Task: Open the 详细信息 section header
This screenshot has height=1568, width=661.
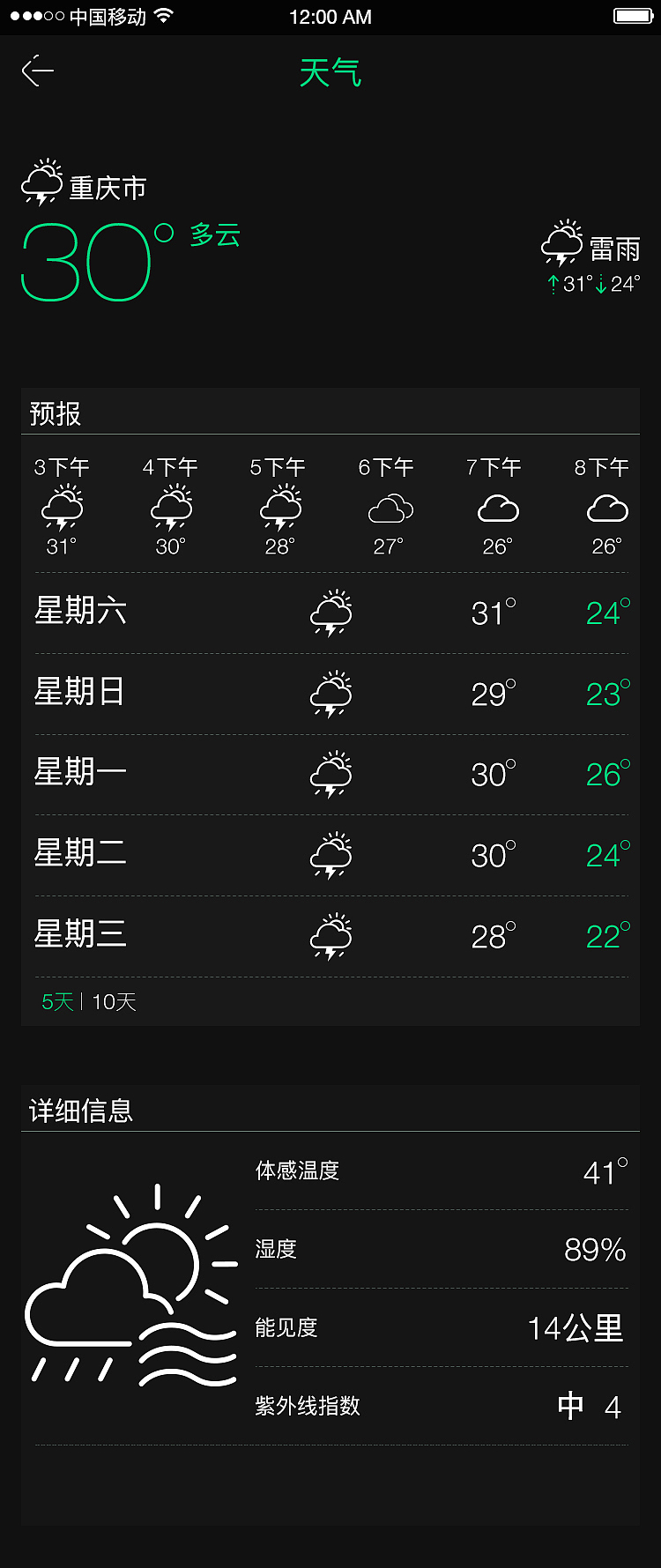Action: pos(79,1111)
